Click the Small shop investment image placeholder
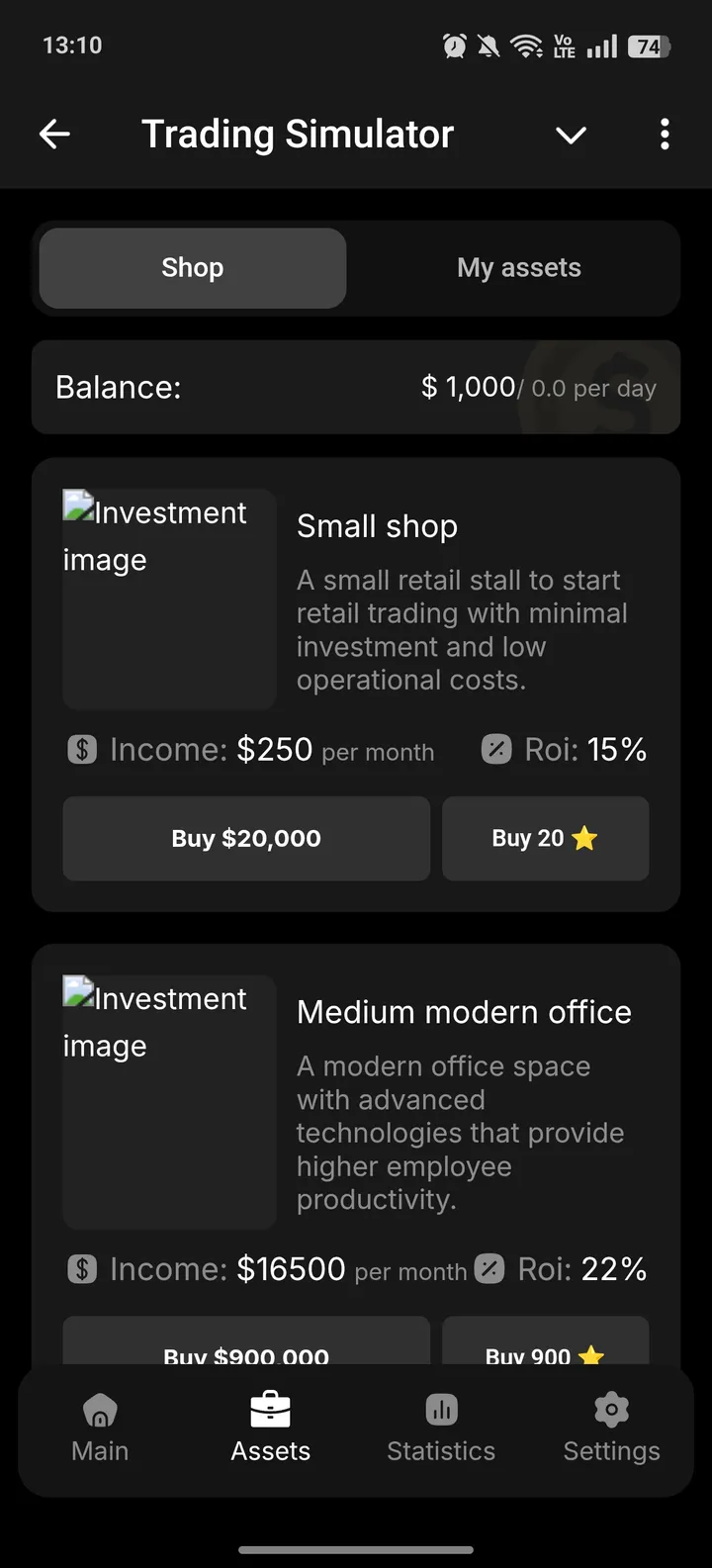The height and width of the screenshot is (1568, 712). [169, 598]
